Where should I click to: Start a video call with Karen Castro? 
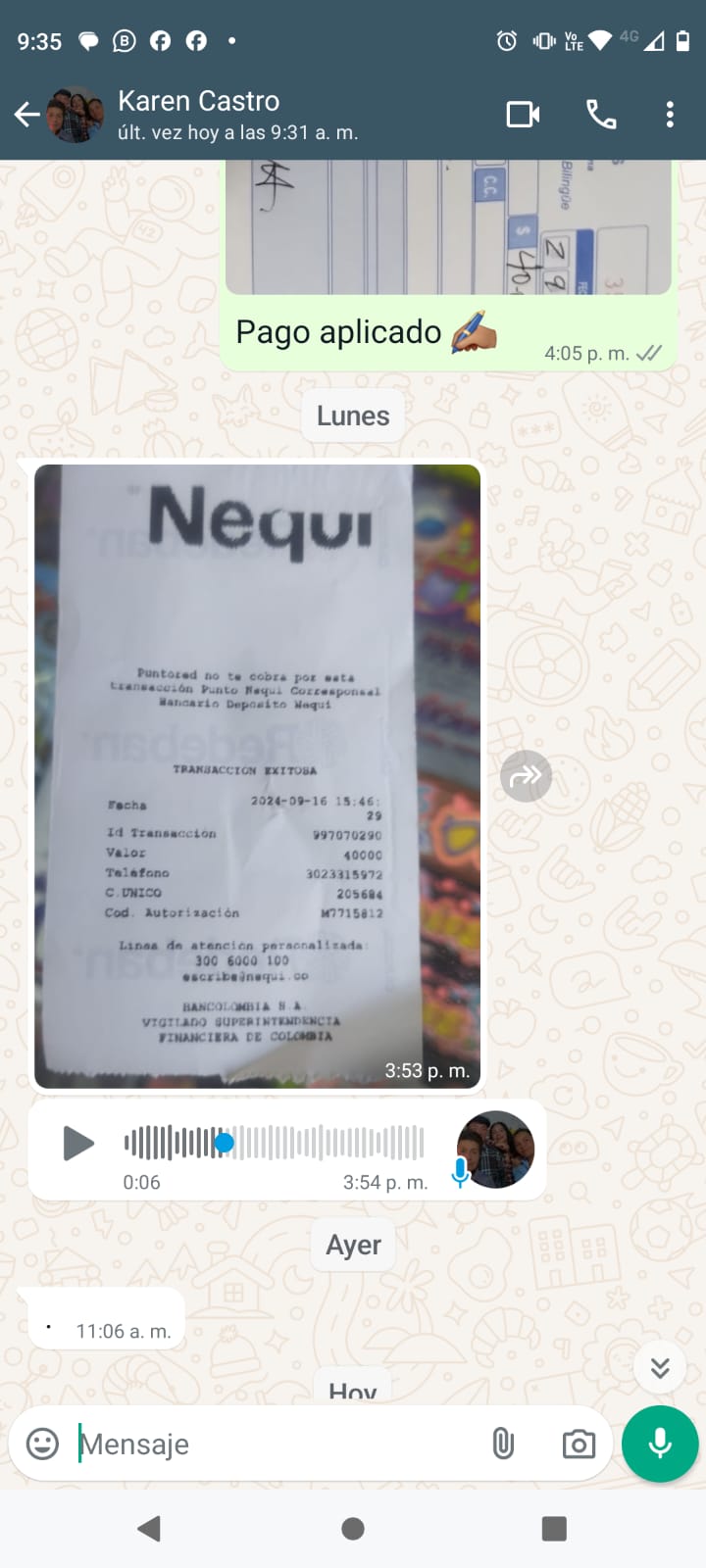pos(523,115)
